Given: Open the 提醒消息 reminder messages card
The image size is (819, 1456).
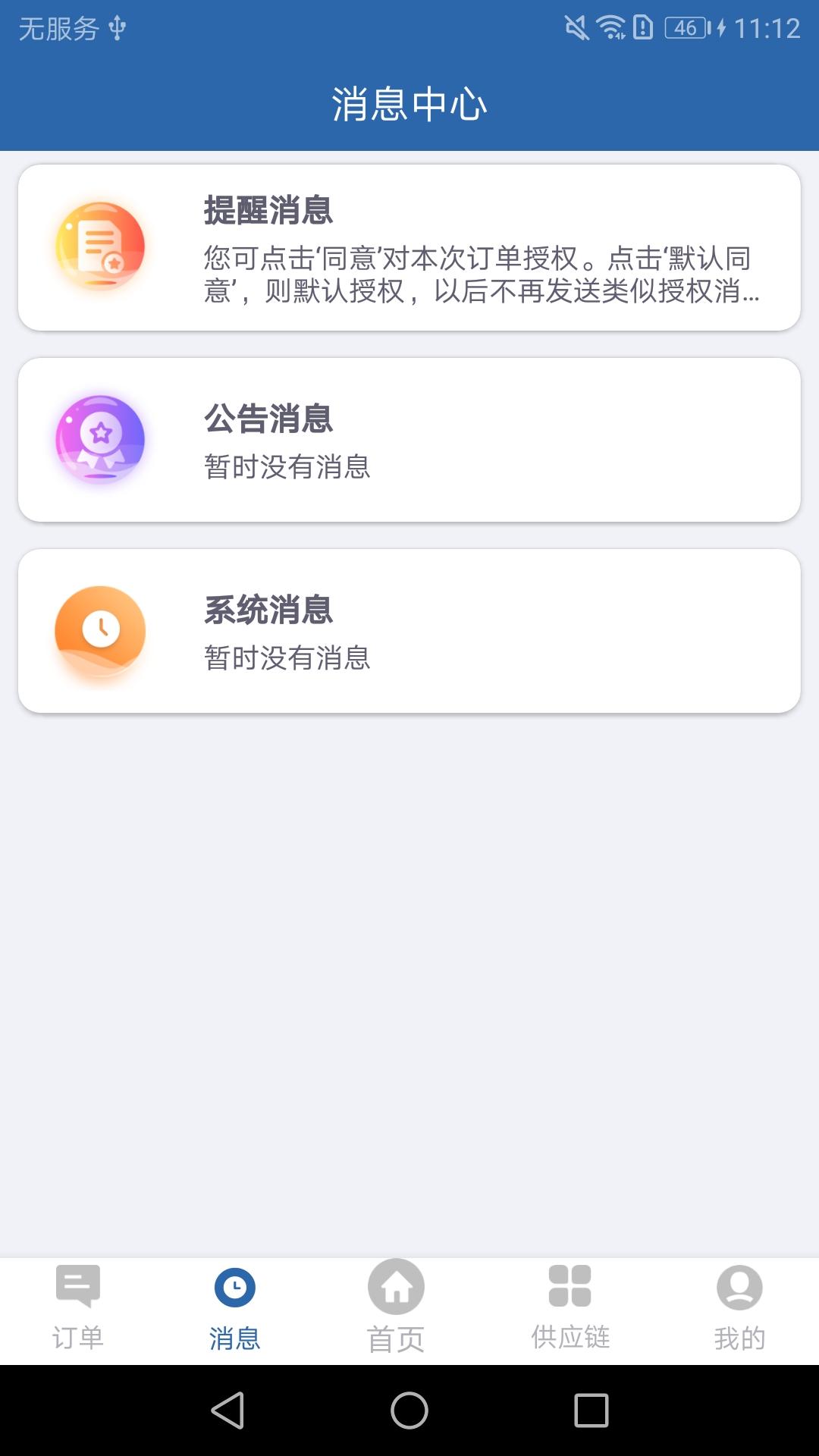Looking at the screenshot, I should (x=409, y=247).
